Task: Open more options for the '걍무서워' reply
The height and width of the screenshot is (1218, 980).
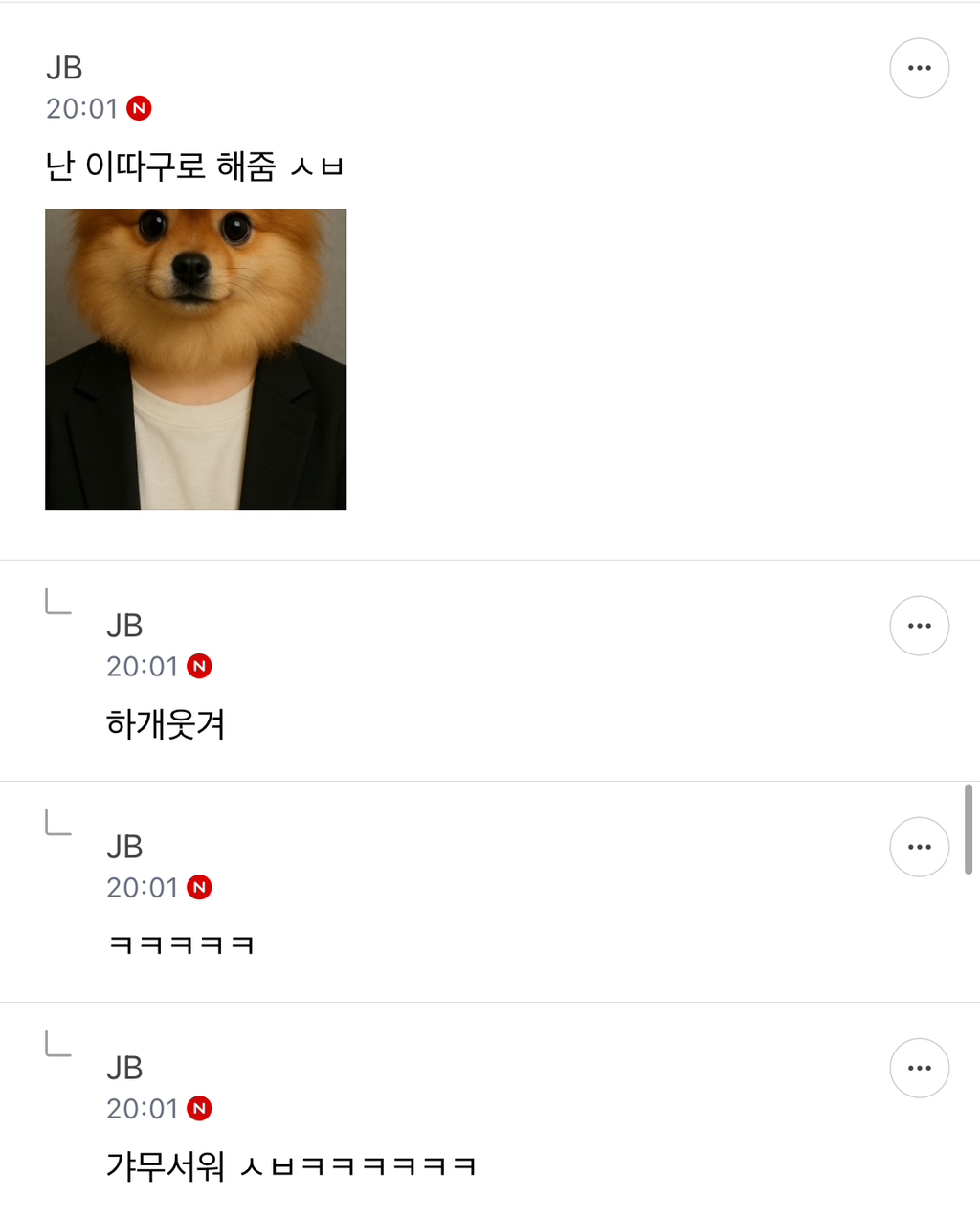Action: pyautogui.click(x=919, y=1068)
